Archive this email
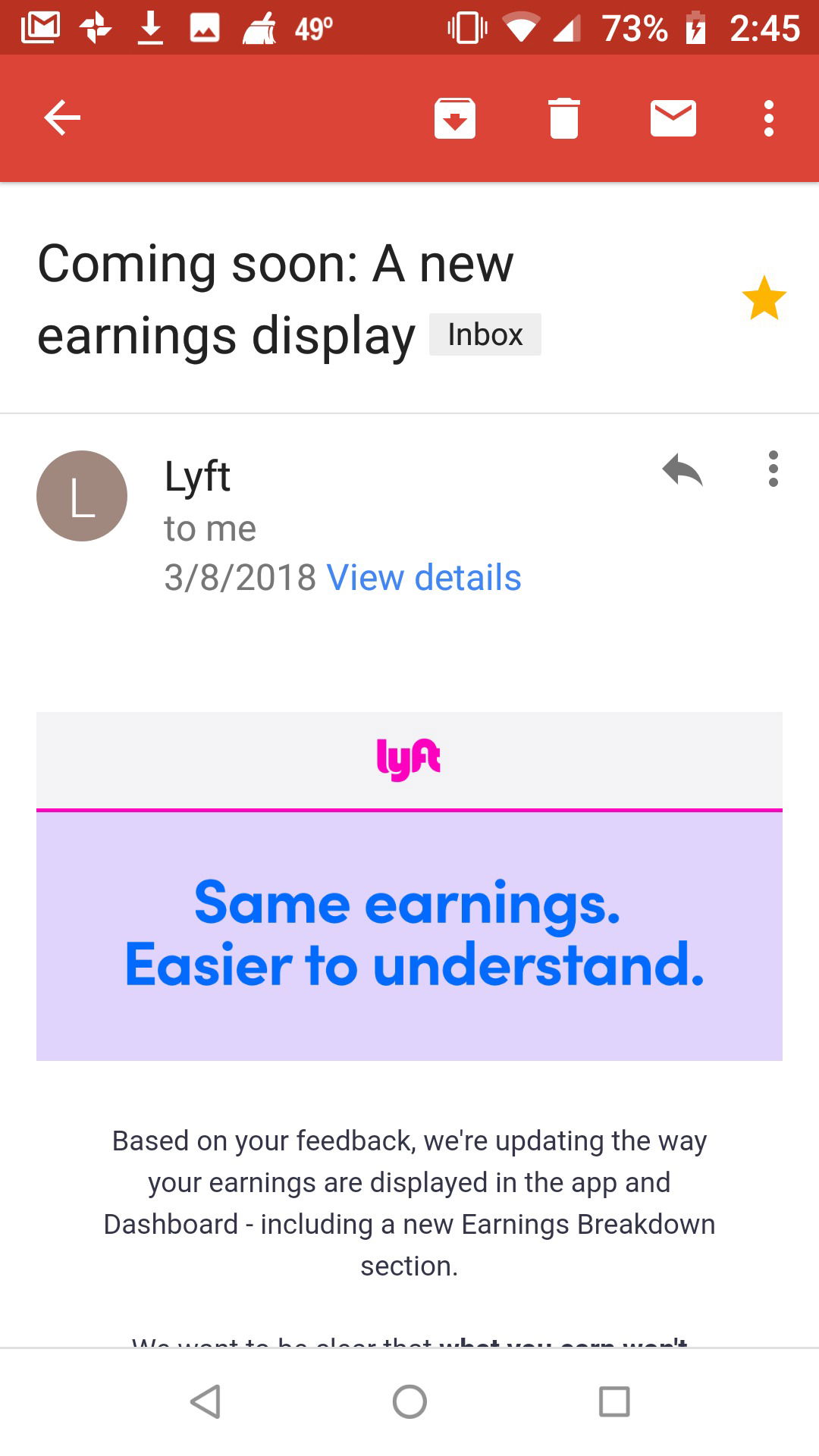Viewport: 819px width, 1456px height. (x=455, y=118)
